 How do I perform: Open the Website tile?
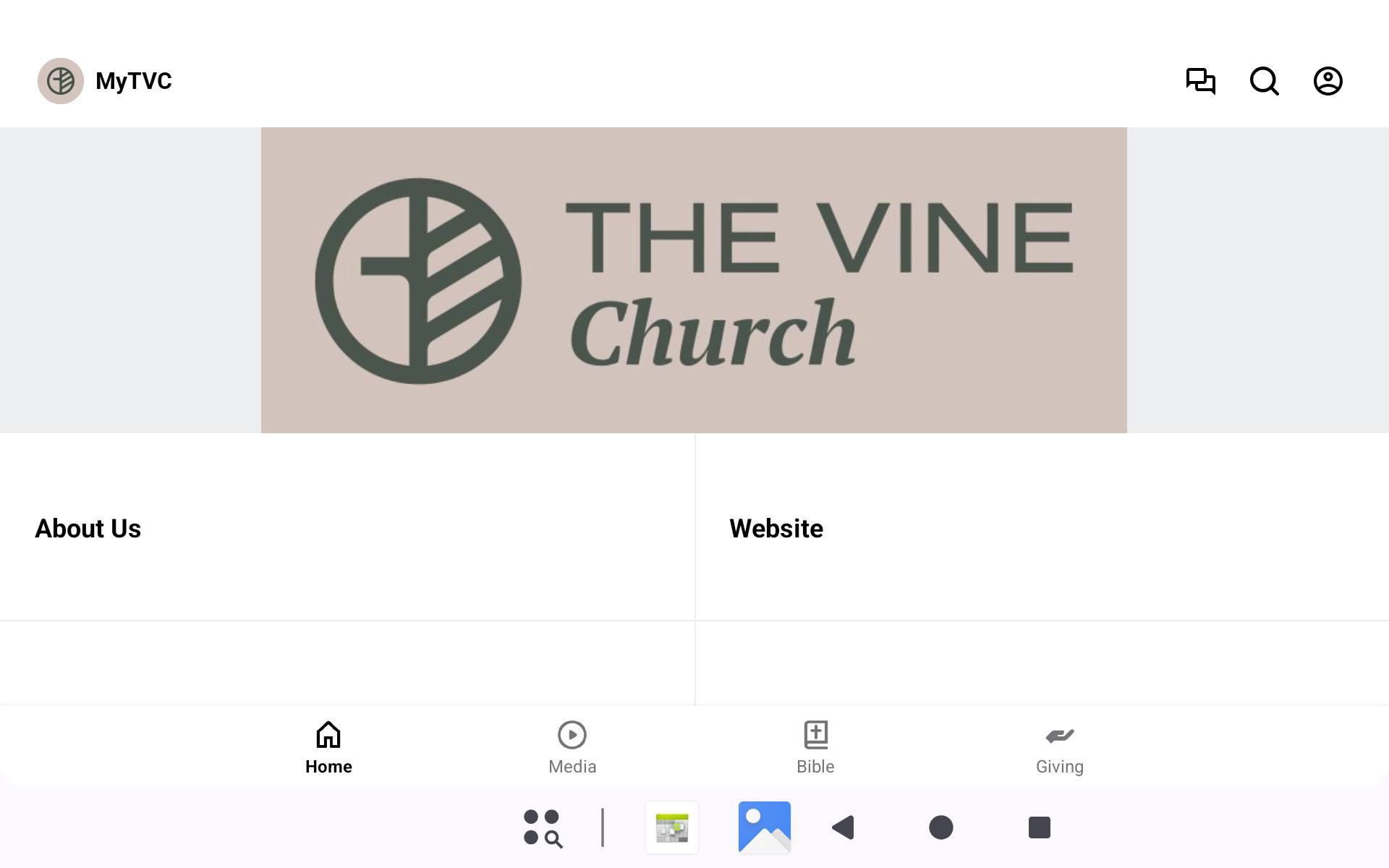click(x=1042, y=528)
